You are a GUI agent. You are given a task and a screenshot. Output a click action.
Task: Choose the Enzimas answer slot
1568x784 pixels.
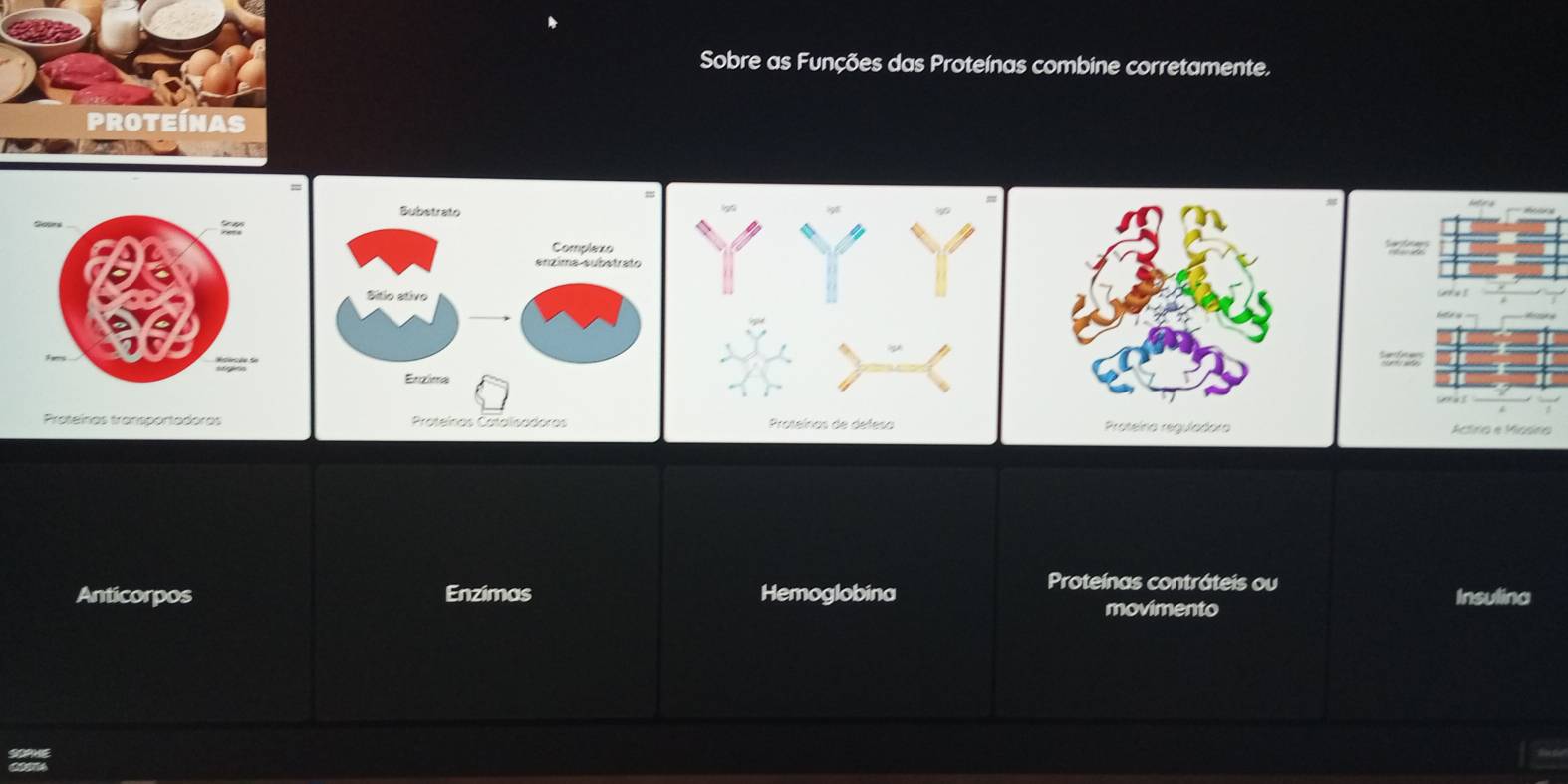(488, 594)
